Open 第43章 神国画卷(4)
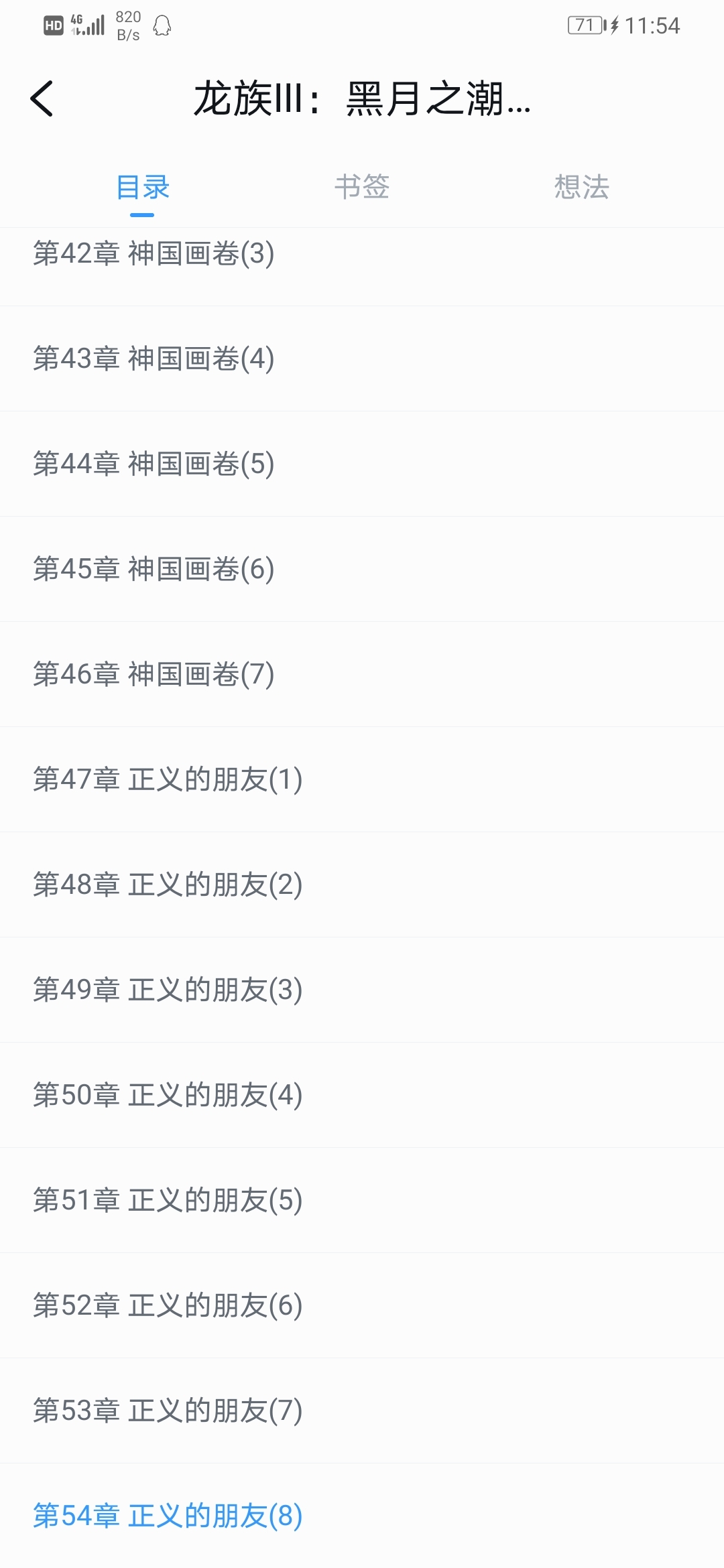724x1568 pixels. [362, 358]
